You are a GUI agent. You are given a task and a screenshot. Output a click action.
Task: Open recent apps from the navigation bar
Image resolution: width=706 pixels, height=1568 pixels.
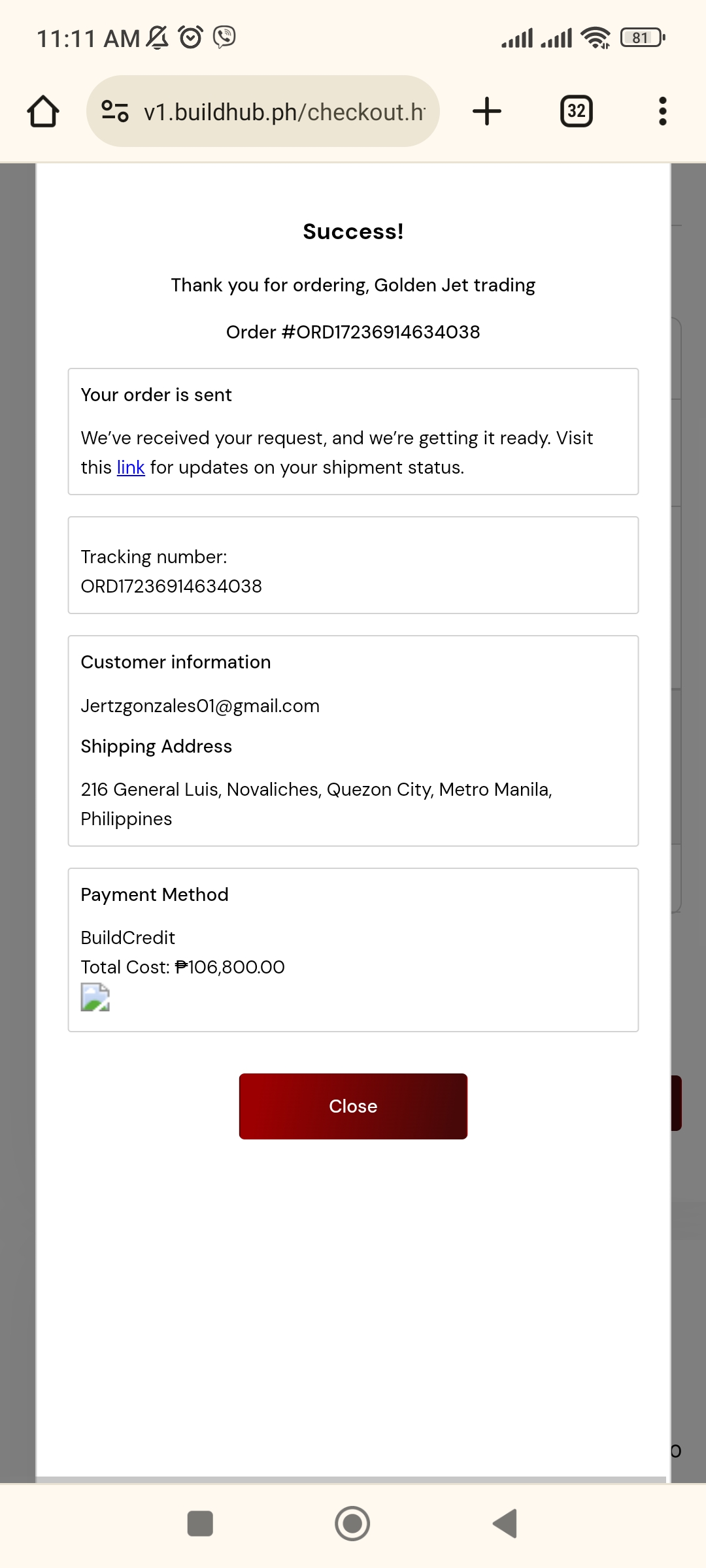200,1524
